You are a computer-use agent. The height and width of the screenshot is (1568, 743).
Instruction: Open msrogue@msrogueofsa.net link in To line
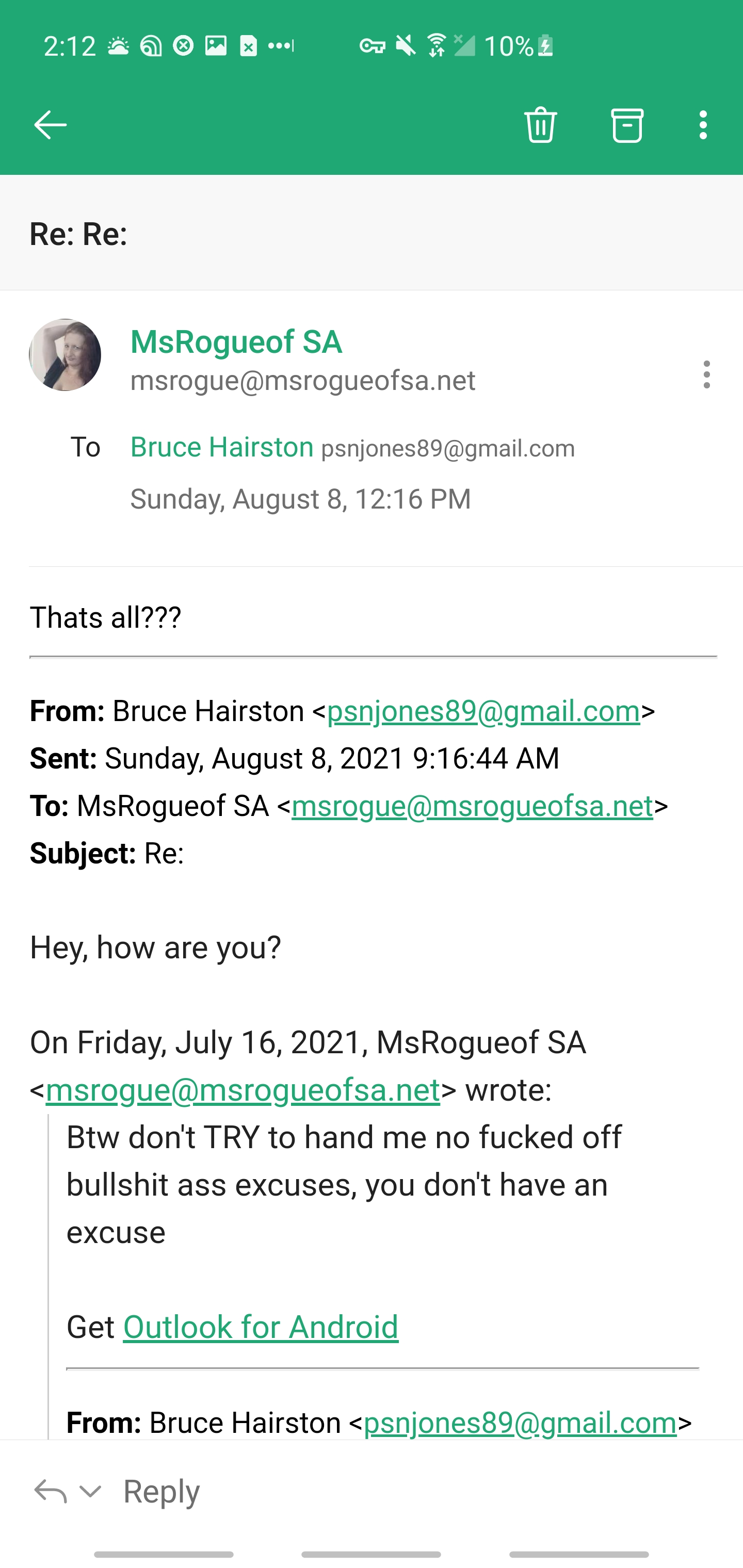coord(472,806)
